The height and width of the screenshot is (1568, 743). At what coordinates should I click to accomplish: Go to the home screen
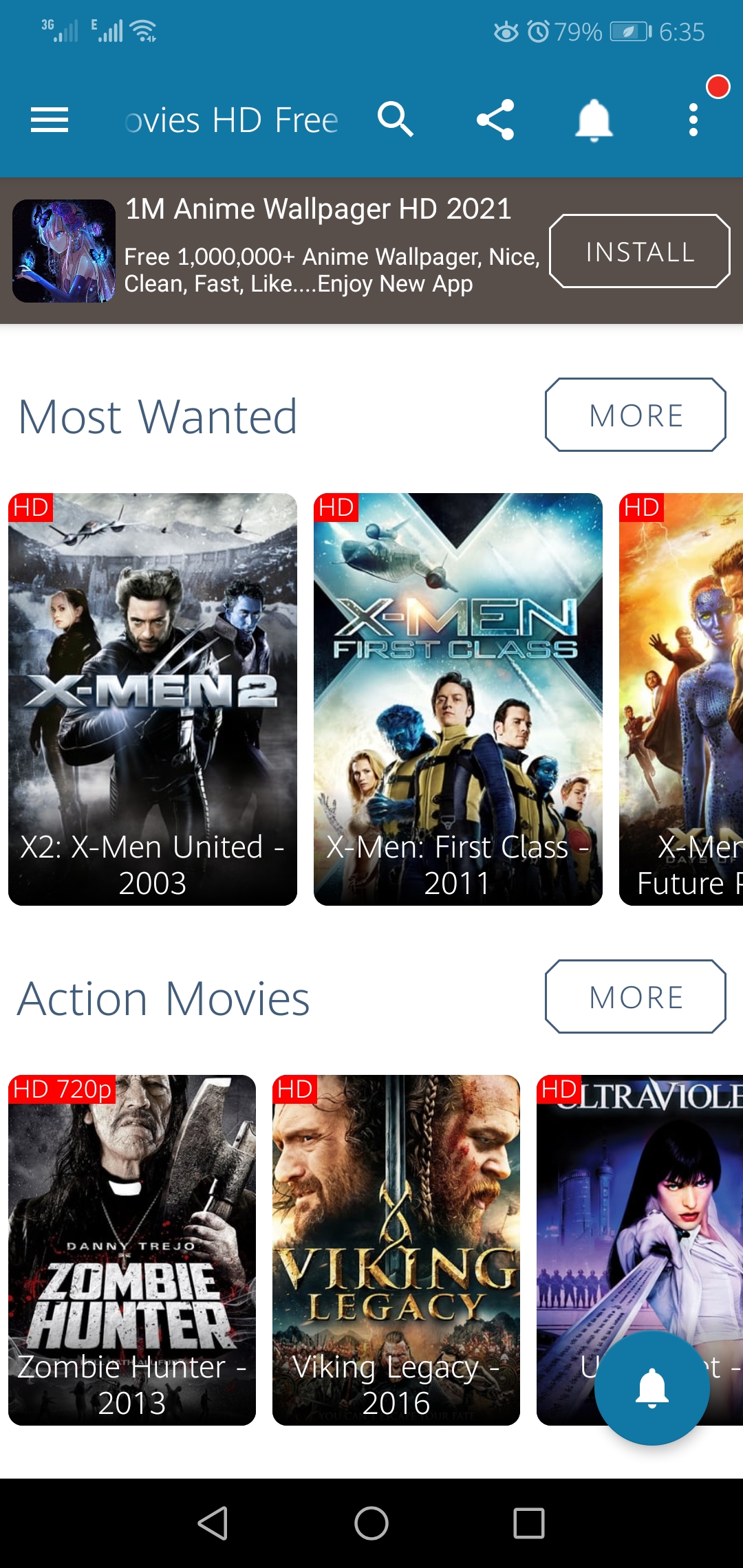click(371, 1523)
